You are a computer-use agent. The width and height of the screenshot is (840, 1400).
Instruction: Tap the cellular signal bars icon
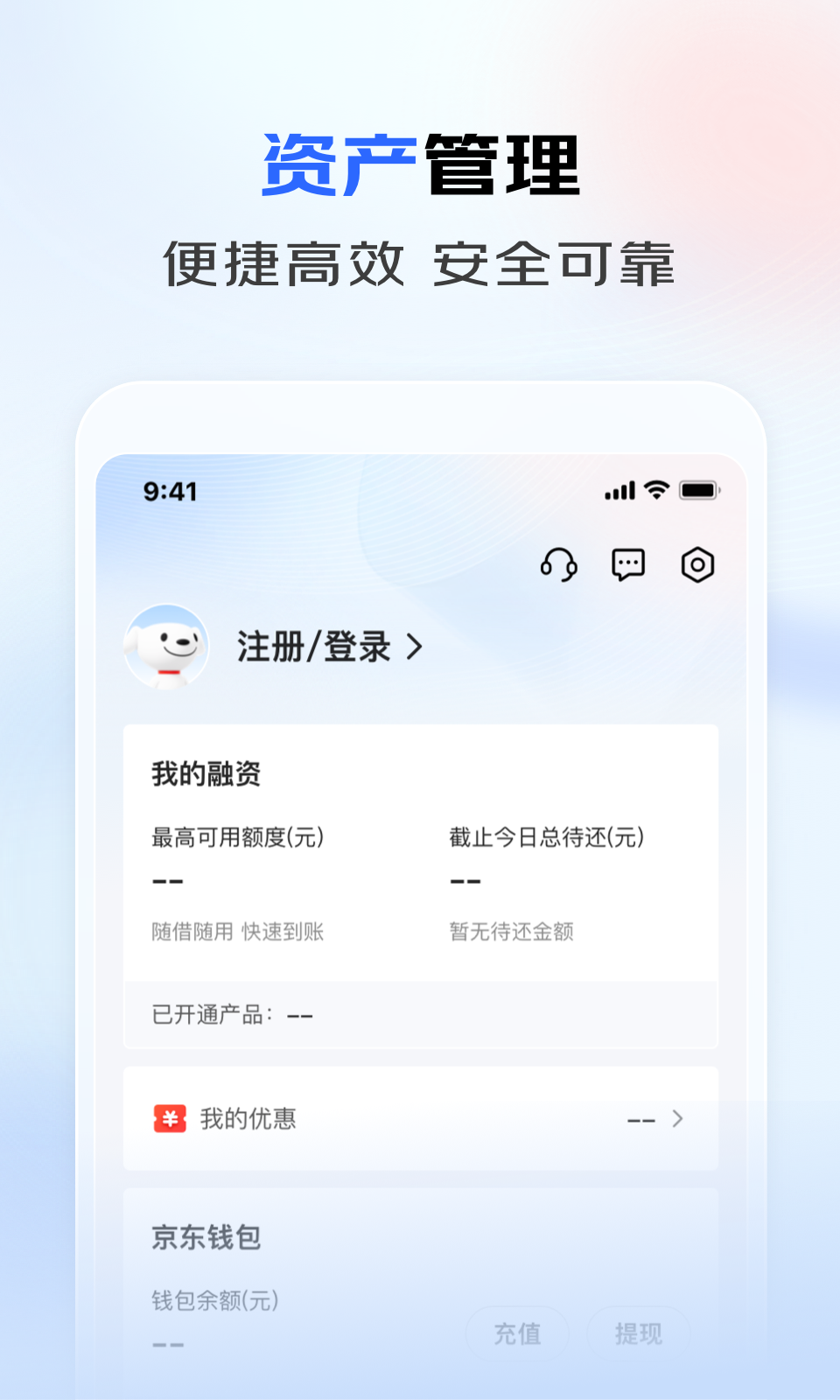click(x=619, y=491)
